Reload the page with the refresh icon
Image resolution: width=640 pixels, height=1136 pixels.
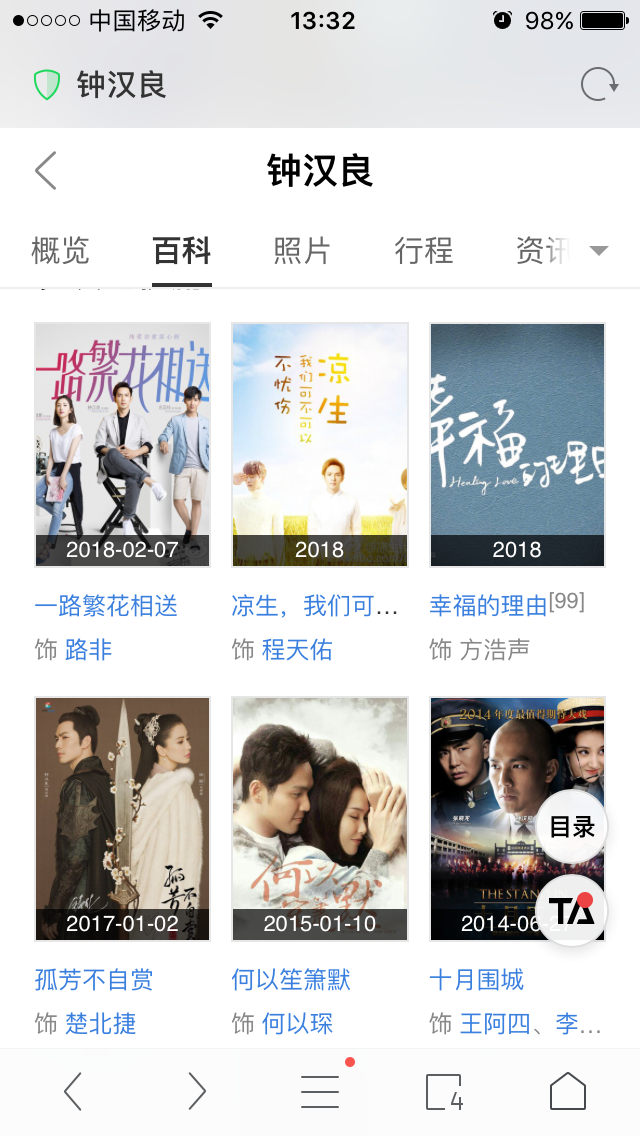pos(599,85)
